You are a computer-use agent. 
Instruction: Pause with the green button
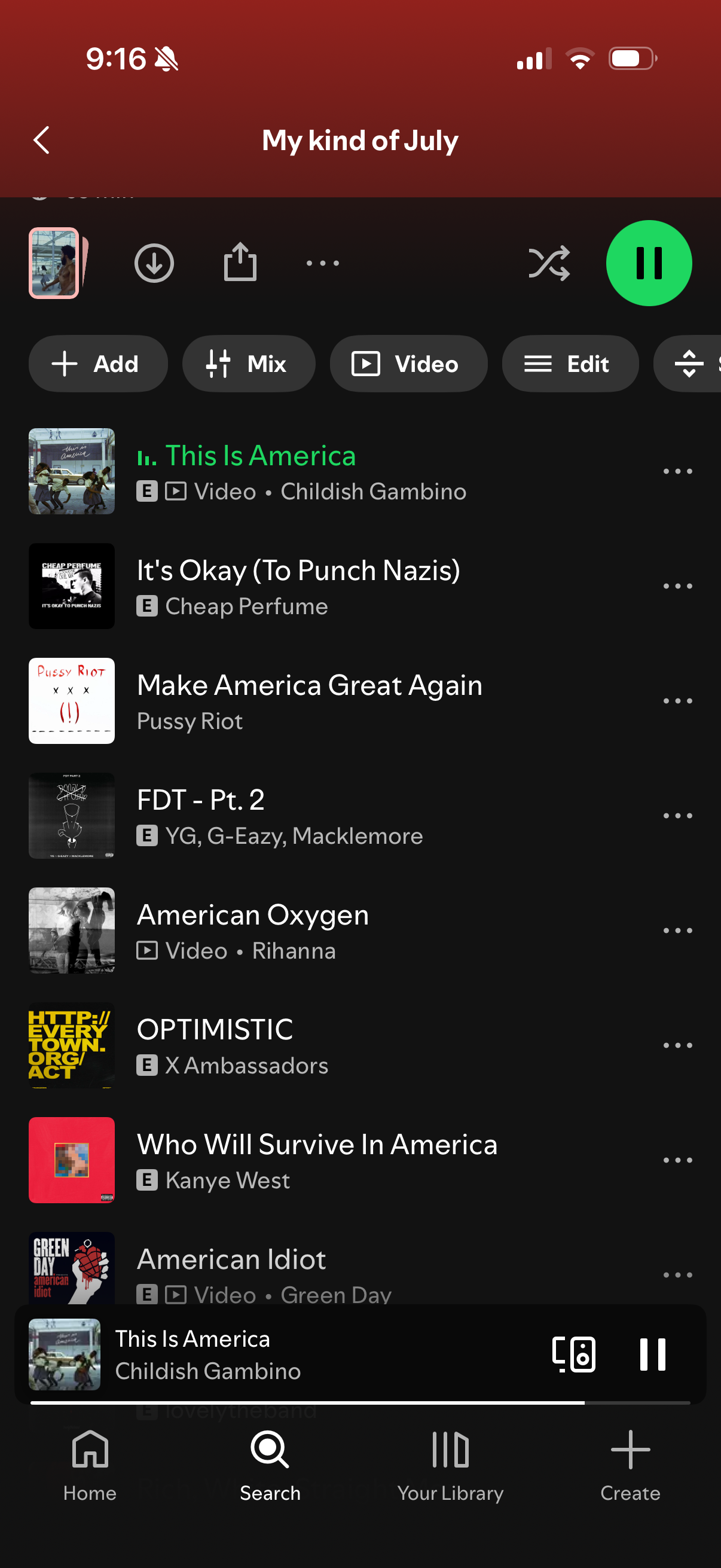649,263
